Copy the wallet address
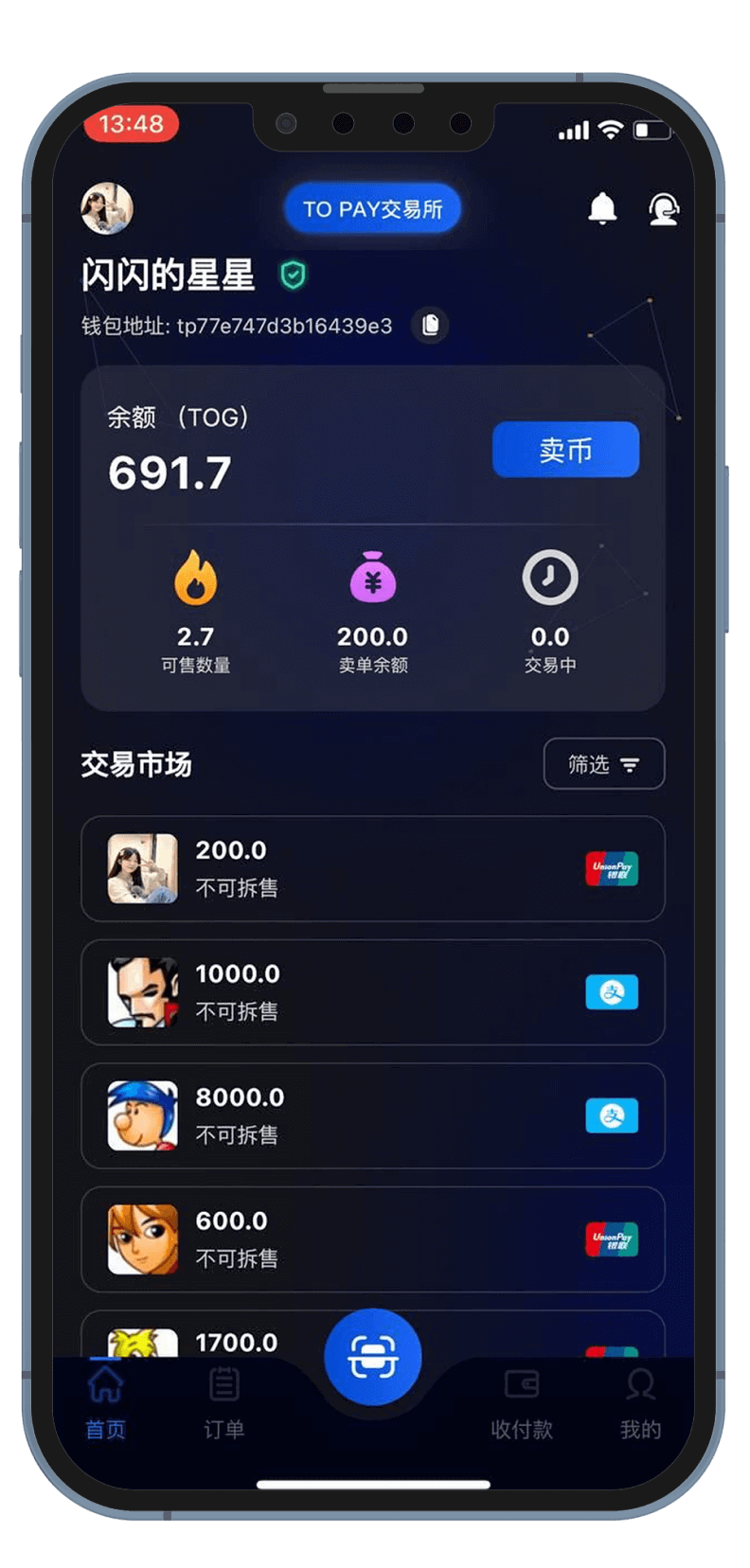 tap(430, 326)
